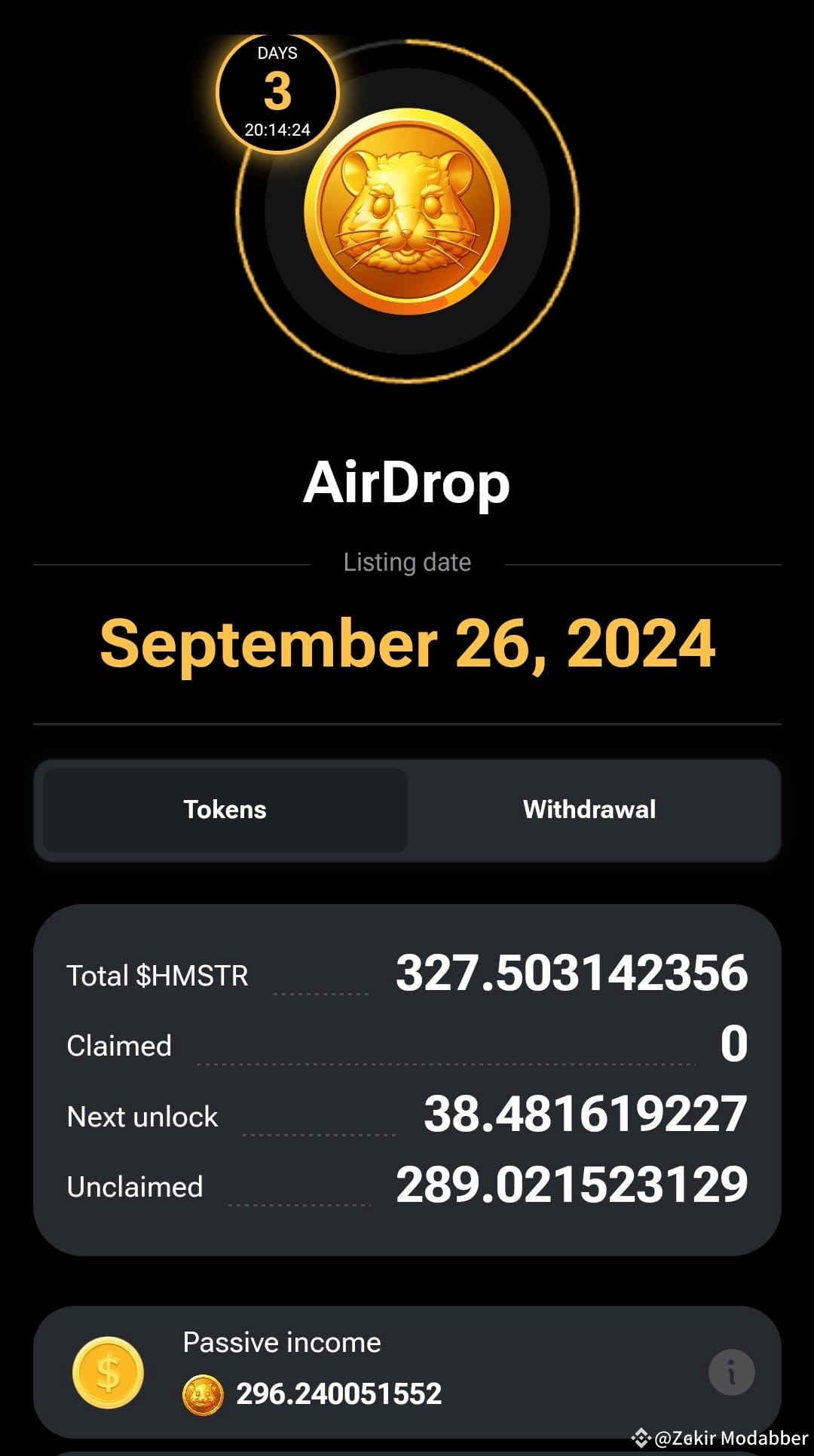Click the timer showing 20:14:24
The width and height of the screenshot is (814, 1456).
pyautogui.click(x=277, y=129)
